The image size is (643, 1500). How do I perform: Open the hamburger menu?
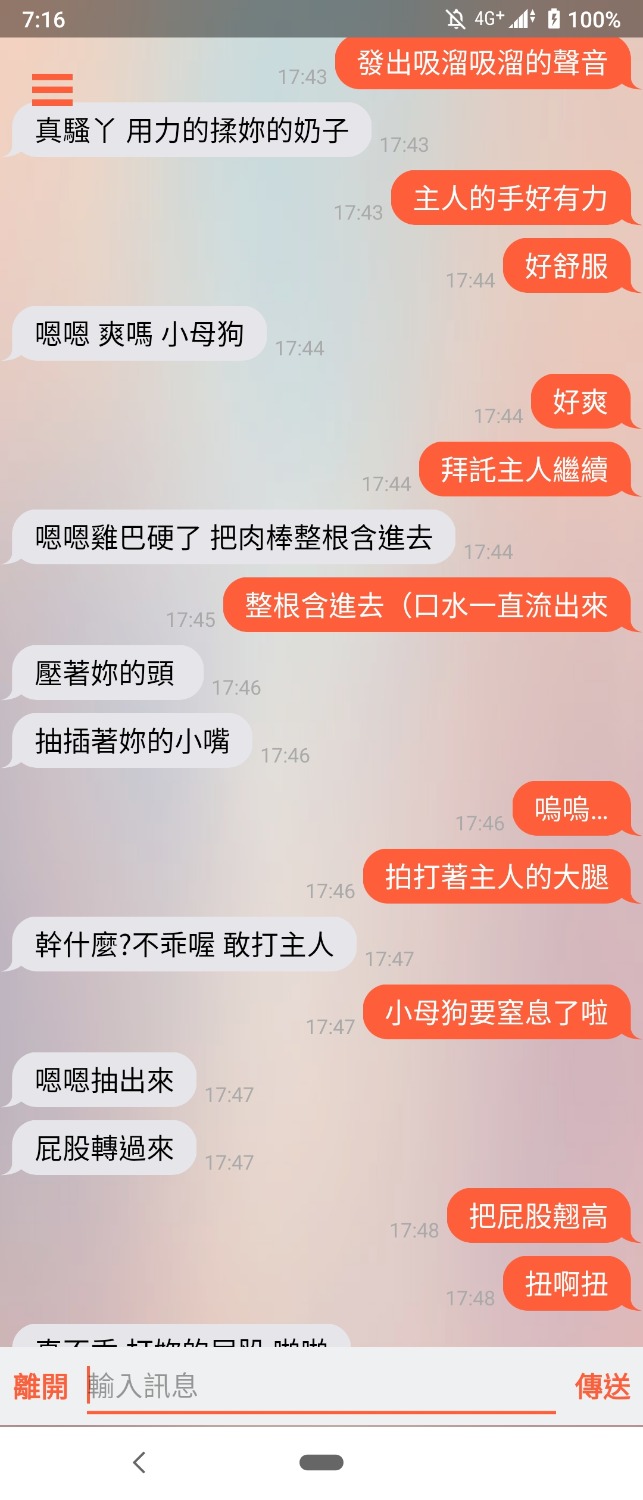pos(52,89)
